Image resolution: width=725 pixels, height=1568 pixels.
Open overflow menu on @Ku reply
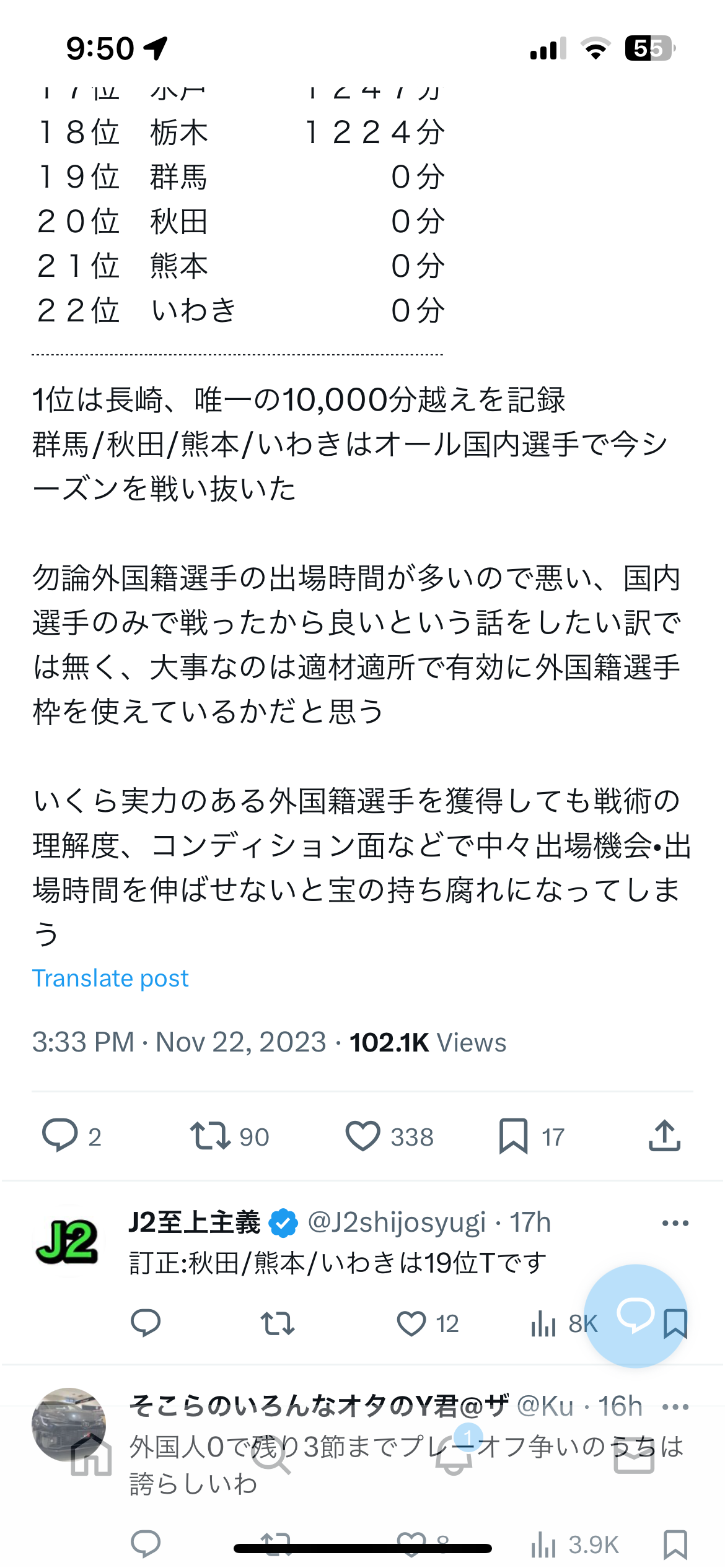675,1406
